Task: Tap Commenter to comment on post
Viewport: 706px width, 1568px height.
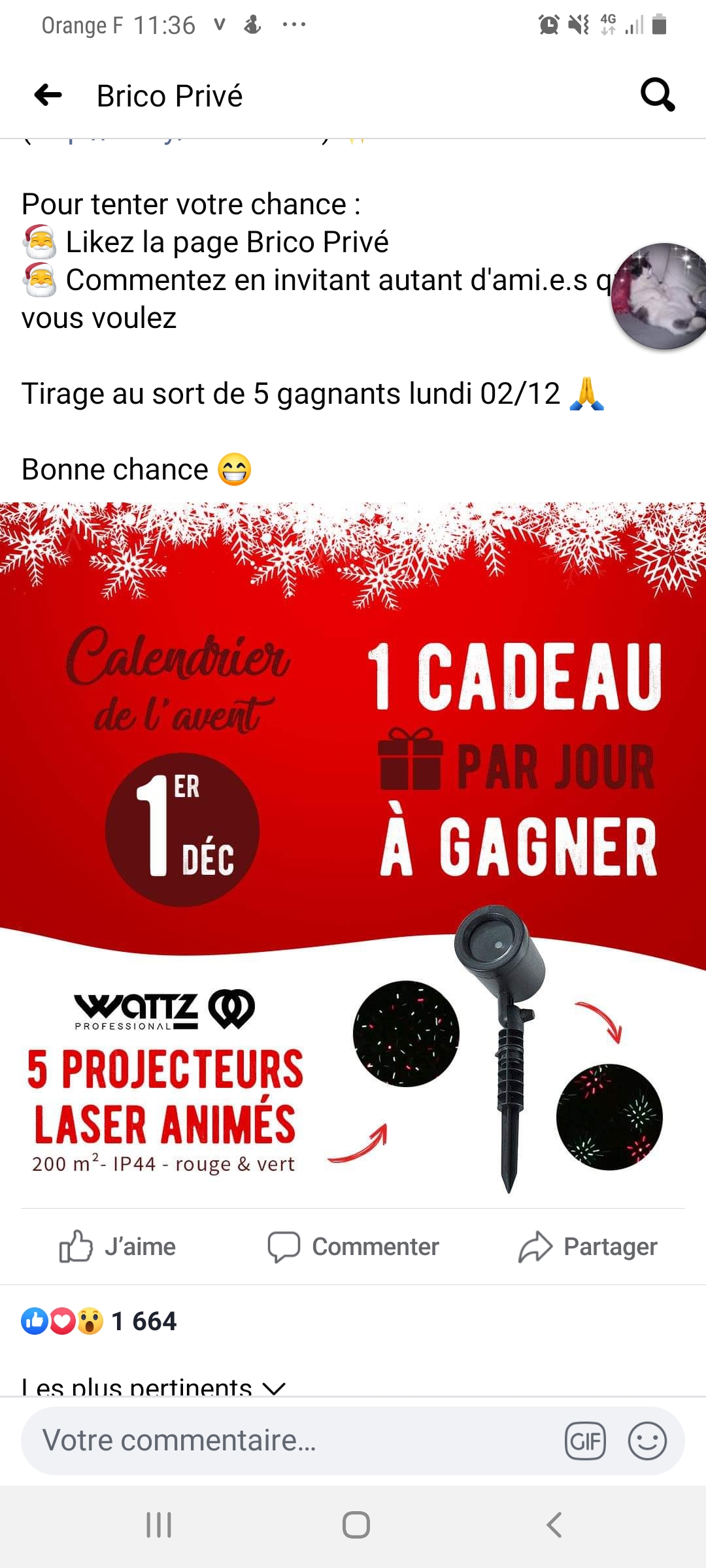Action: (353, 1247)
